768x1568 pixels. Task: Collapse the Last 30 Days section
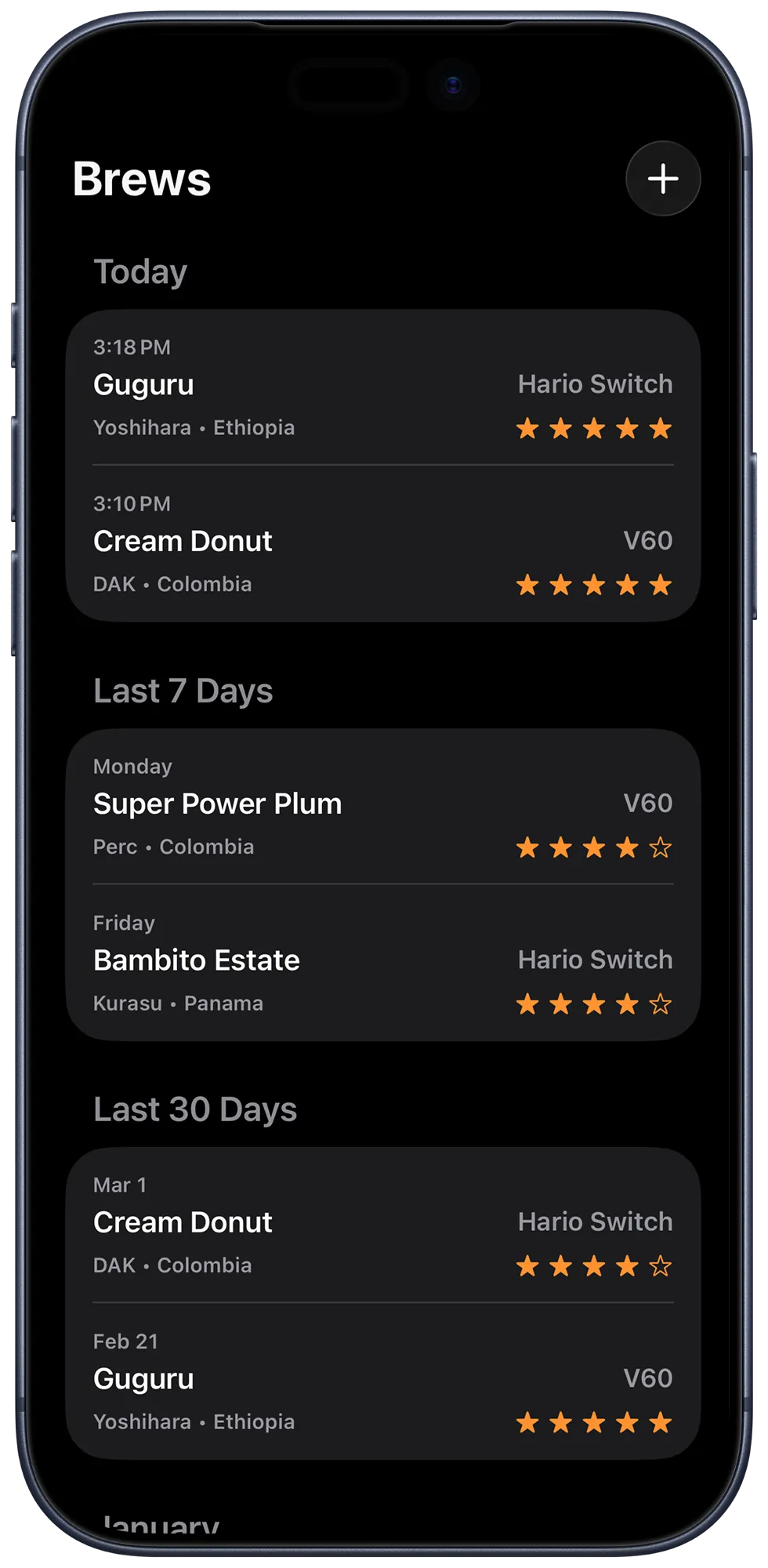[194, 1108]
